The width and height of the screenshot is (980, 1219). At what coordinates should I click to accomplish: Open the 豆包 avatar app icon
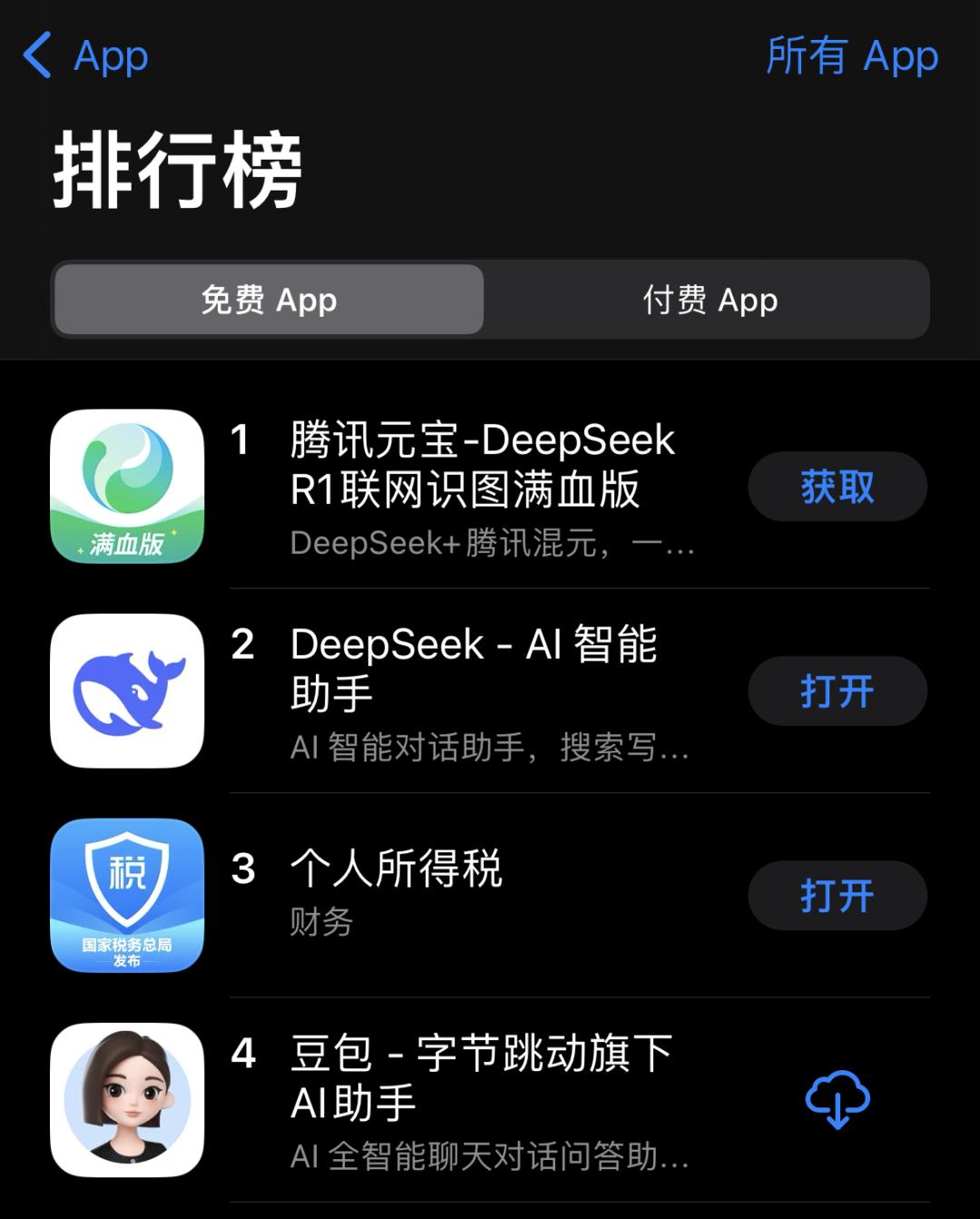pos(127,1098)
